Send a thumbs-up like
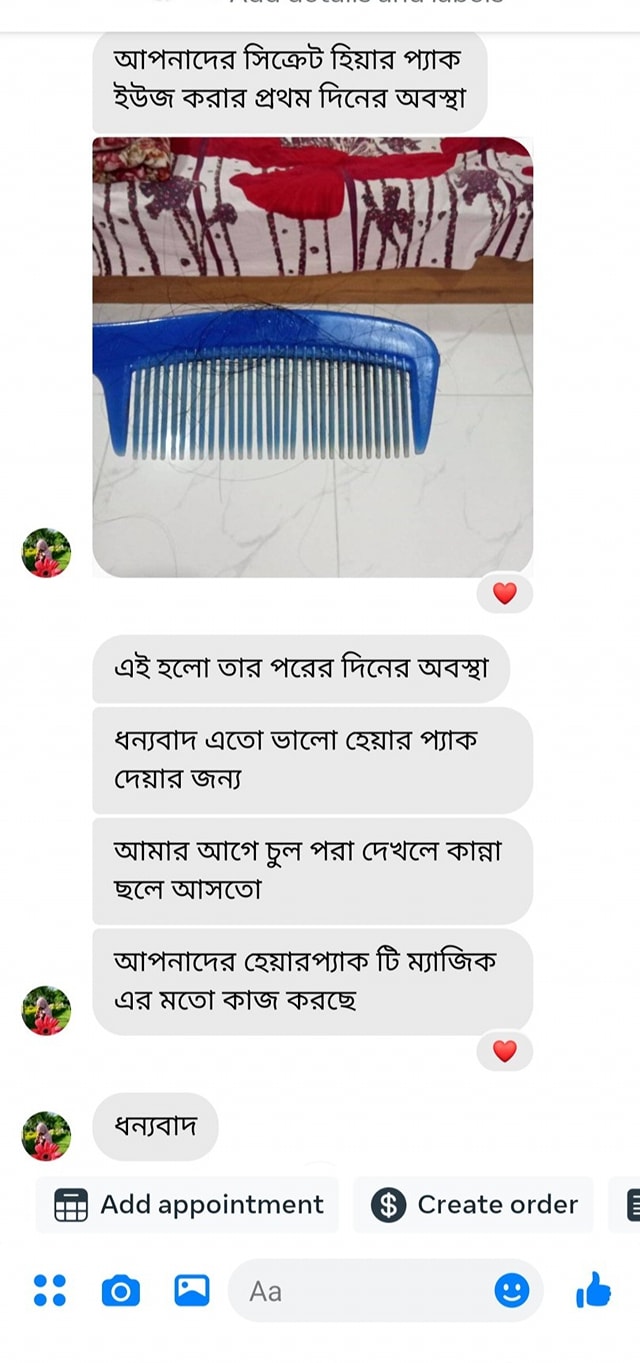 point(593,1291)
